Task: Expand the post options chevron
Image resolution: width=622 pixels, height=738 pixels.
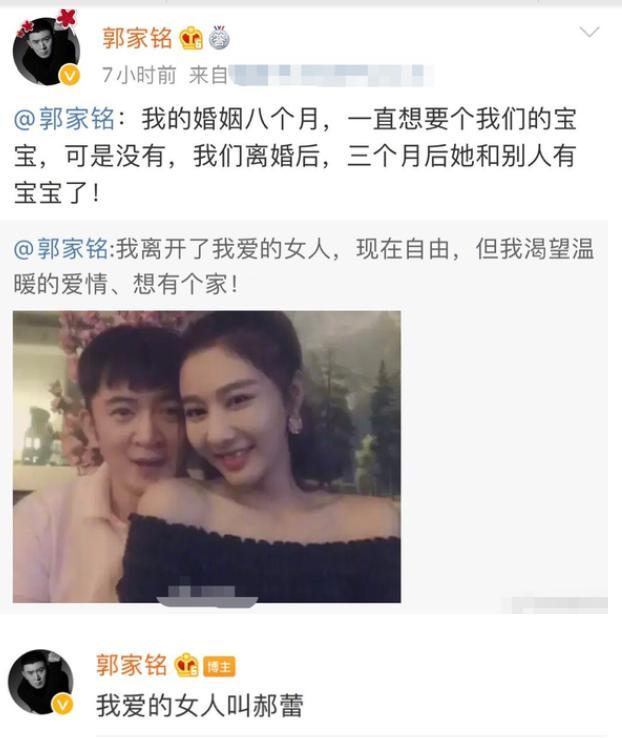Action: pos(590,33)
